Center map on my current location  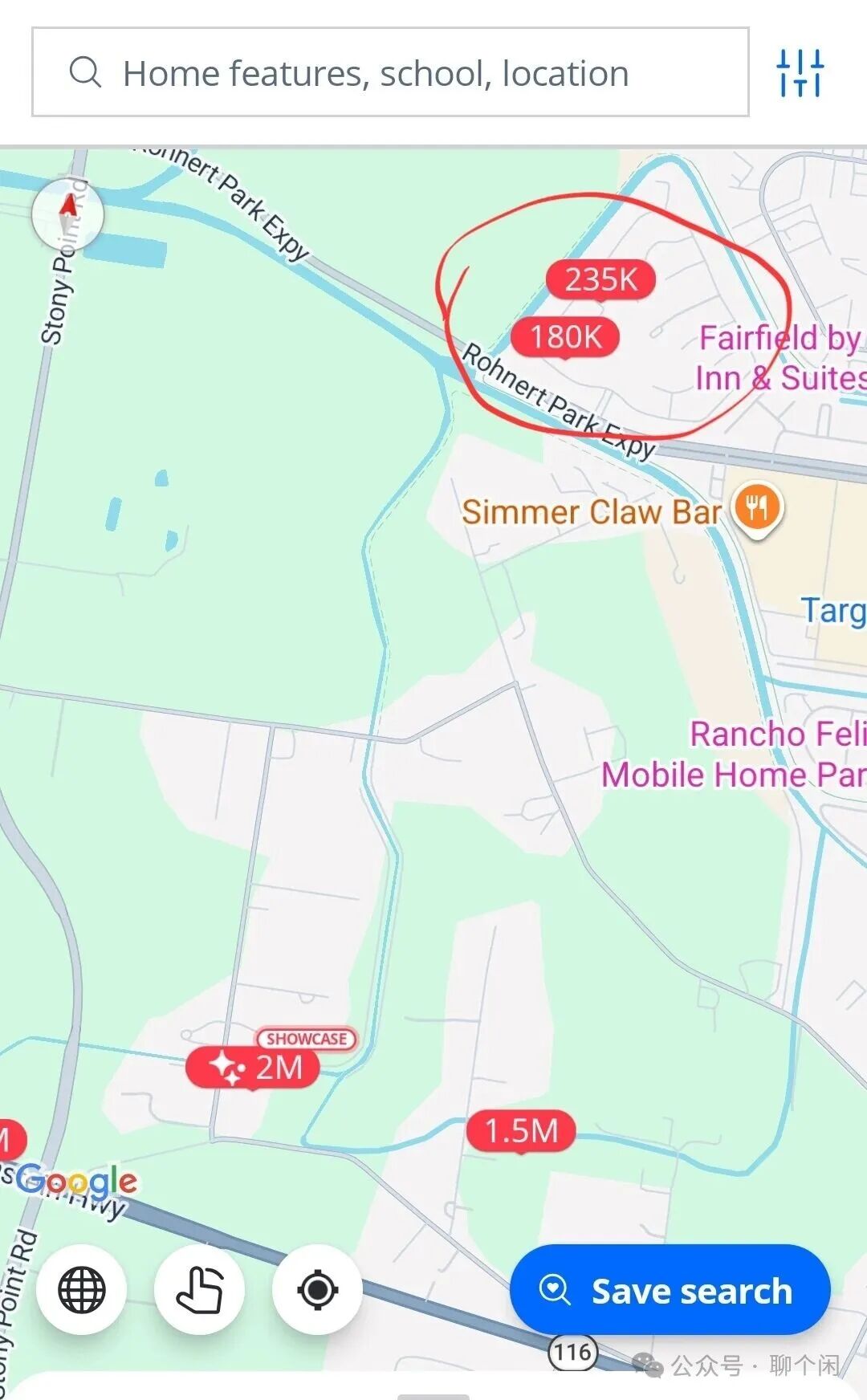pos(317,1290)
